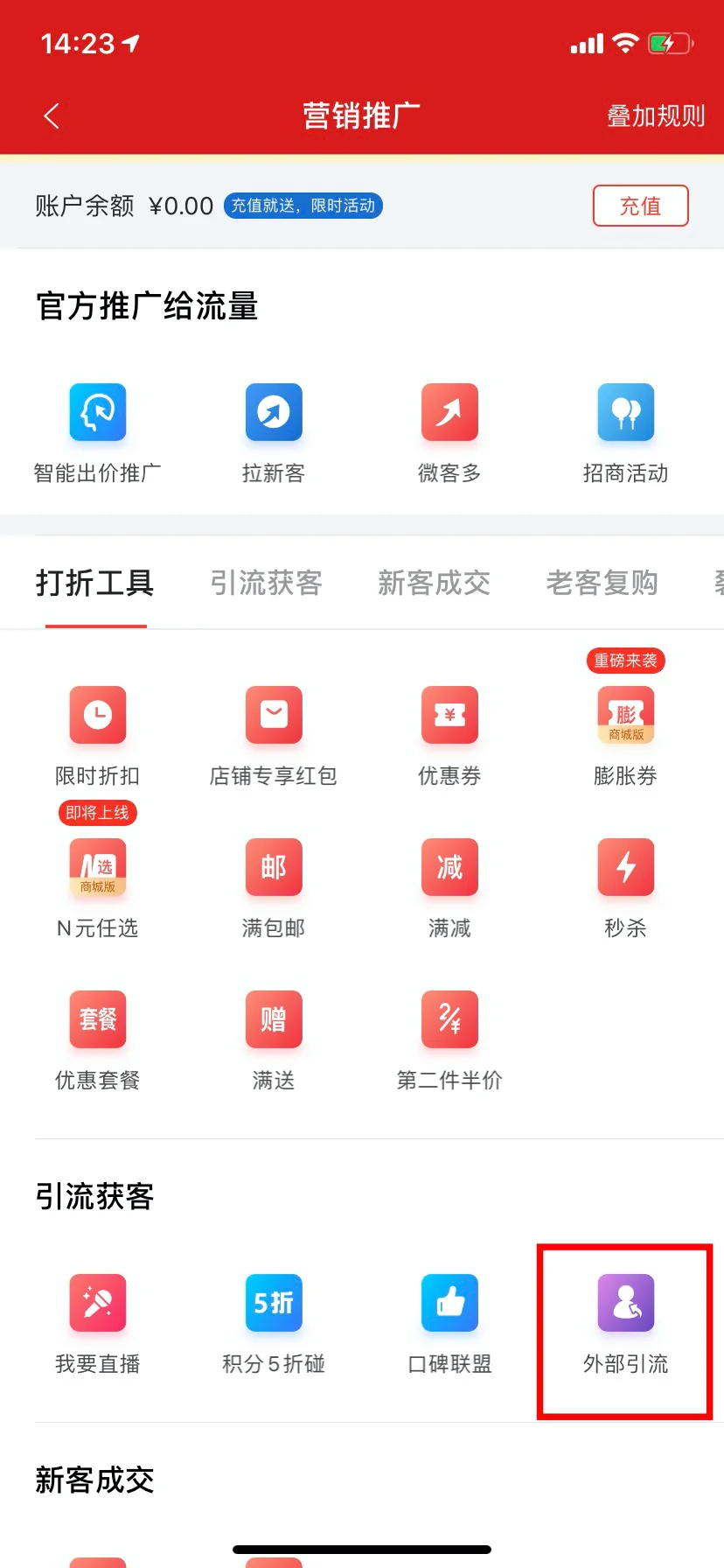Open 叠加规则 stacking rules

coord(655,115)
